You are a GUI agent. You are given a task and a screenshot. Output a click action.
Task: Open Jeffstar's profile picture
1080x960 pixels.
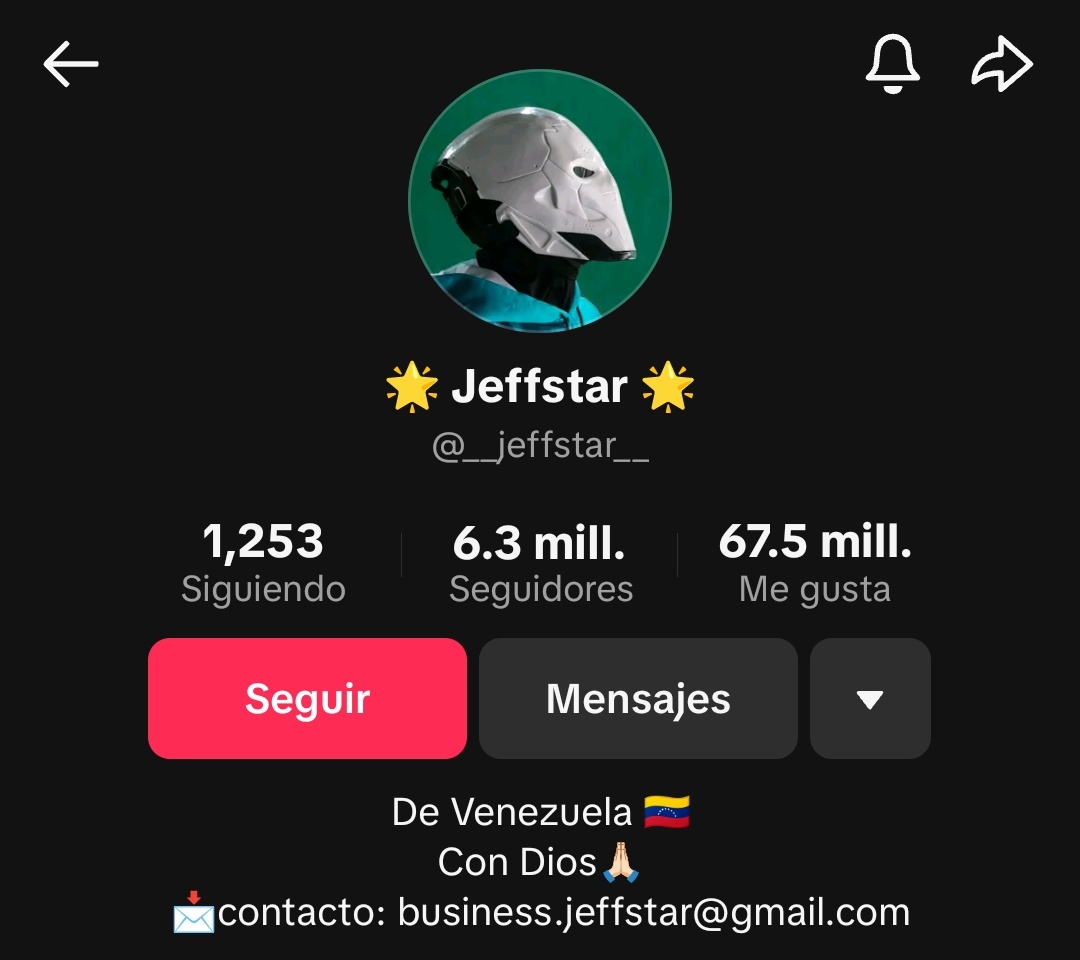click(540, 201)
